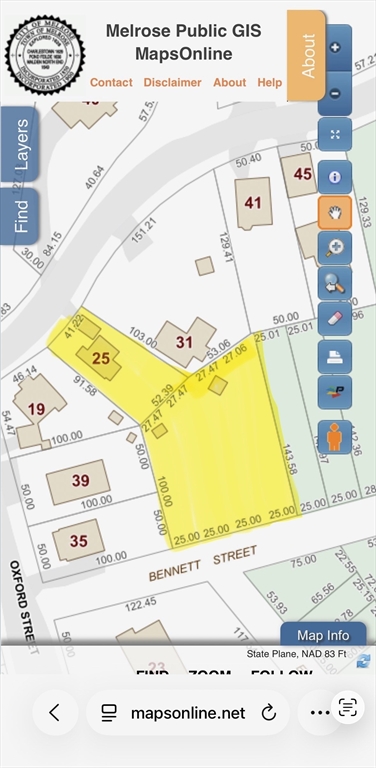Select the identify info tool
This screenshot has width=376, height=768.
(x=335, y=177)
